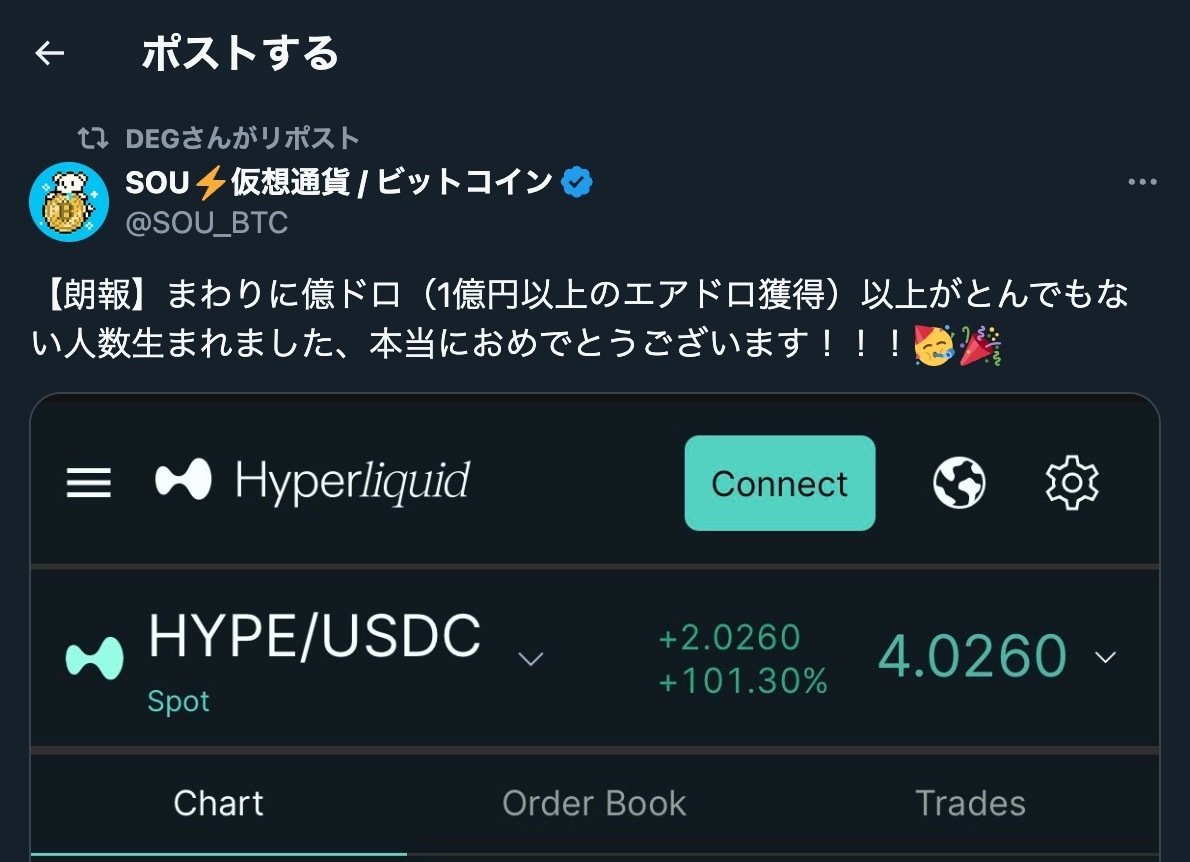View DEG's repost label
This screenshot has width=1190, height=862.
[242, 137]
